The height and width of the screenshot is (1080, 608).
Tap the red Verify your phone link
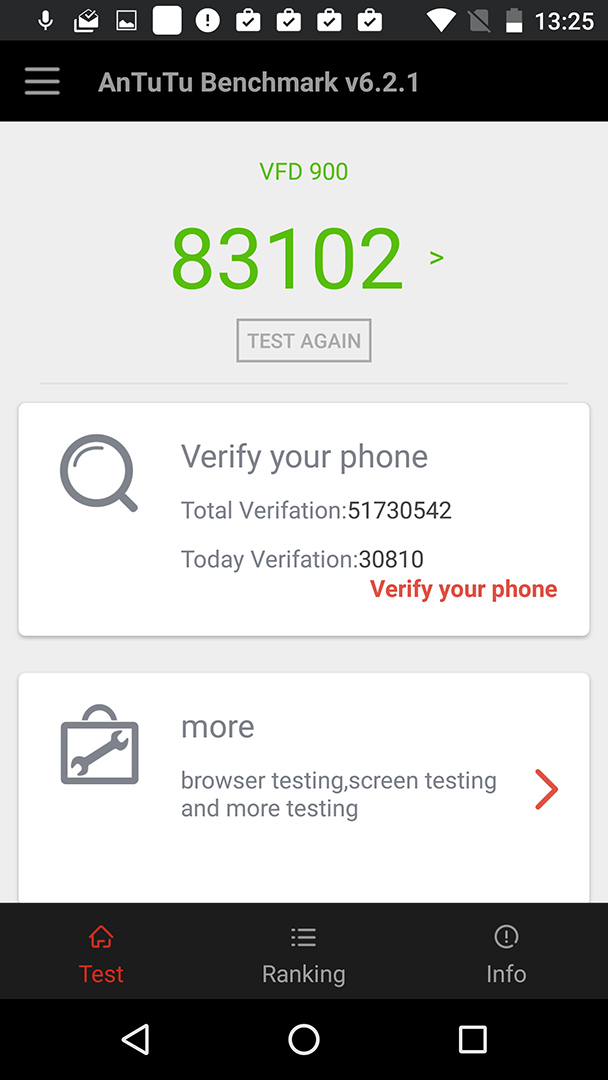(463, 589)
